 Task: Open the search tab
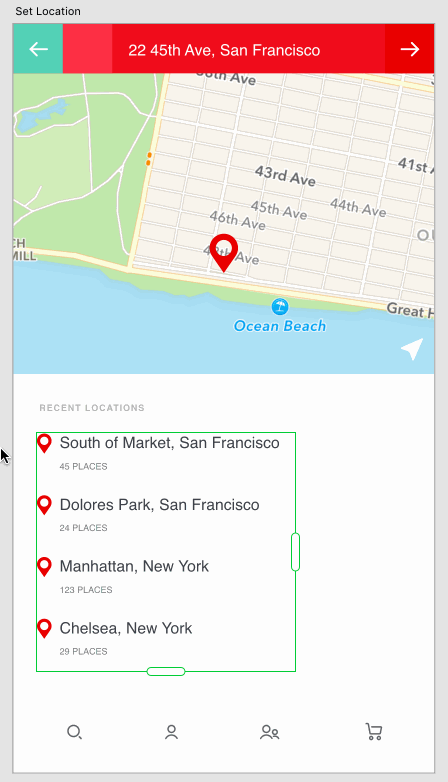(74, 732)
